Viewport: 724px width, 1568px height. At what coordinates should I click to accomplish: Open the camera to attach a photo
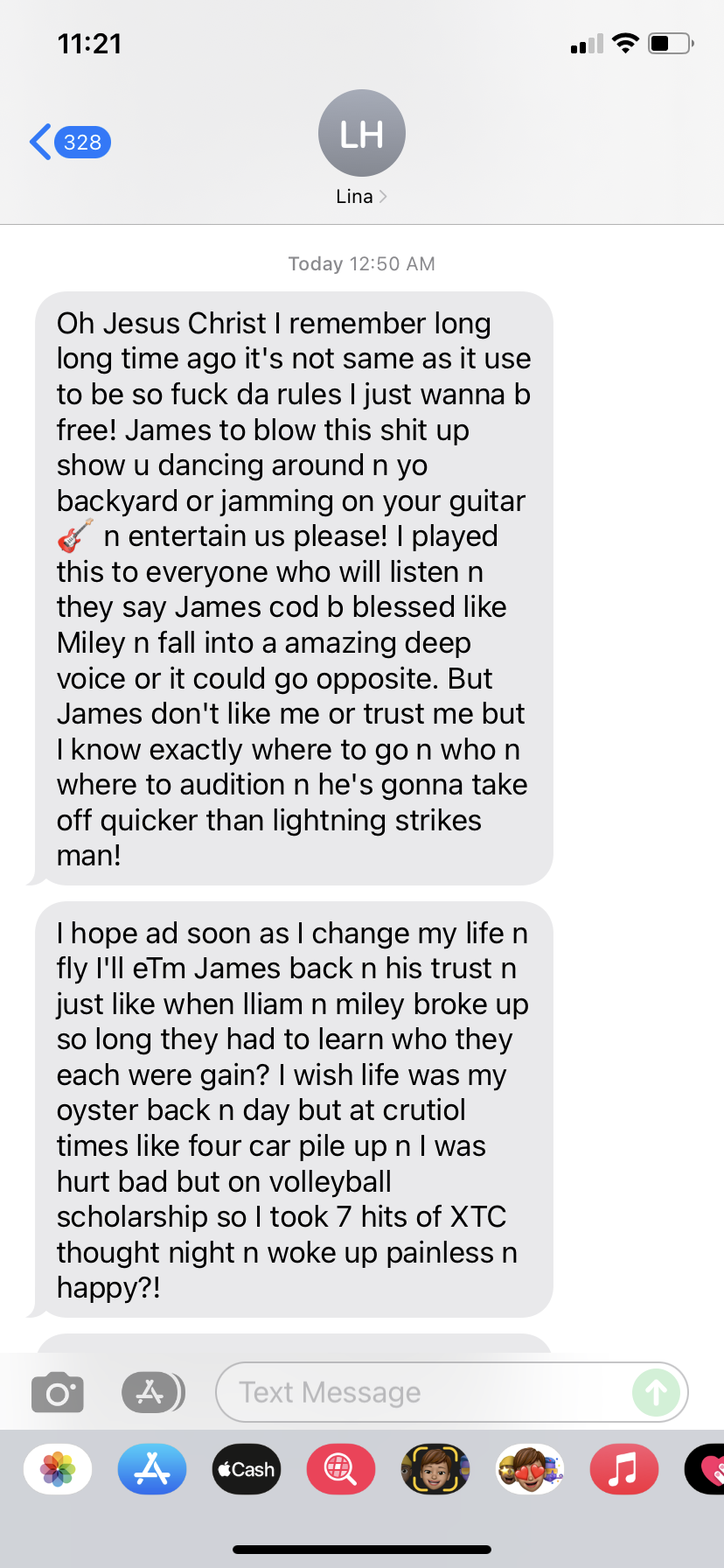pos(58,1392)
